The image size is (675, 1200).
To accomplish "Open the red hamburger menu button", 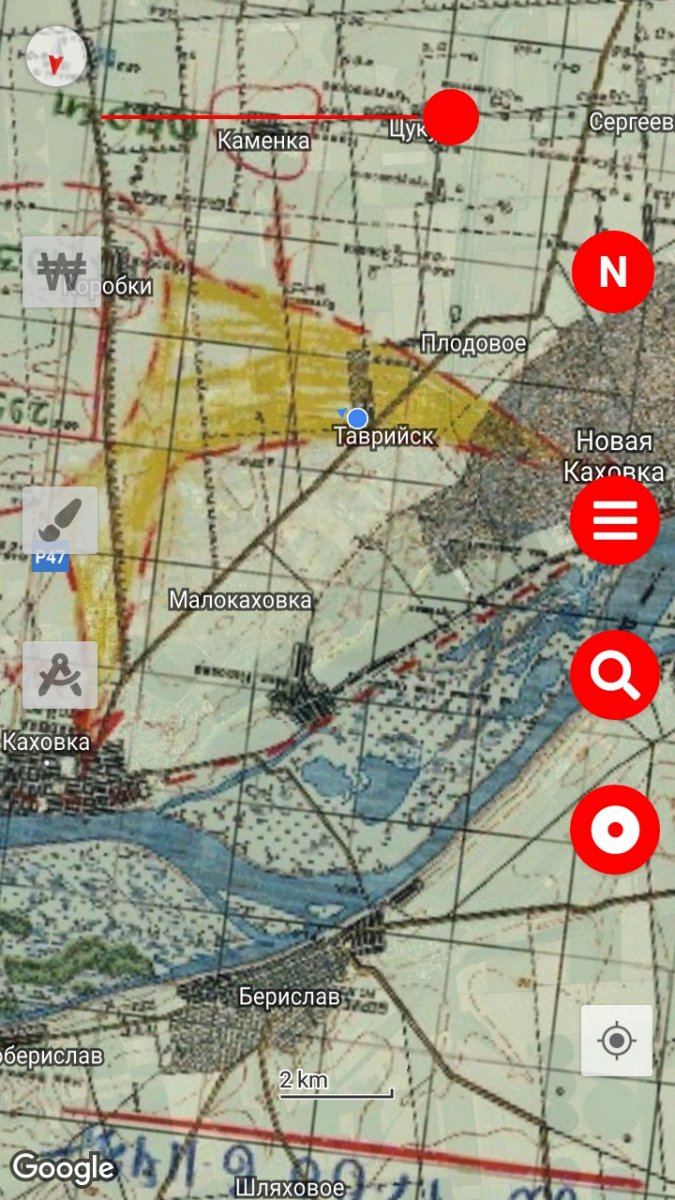I will click(x=615, y=520).
